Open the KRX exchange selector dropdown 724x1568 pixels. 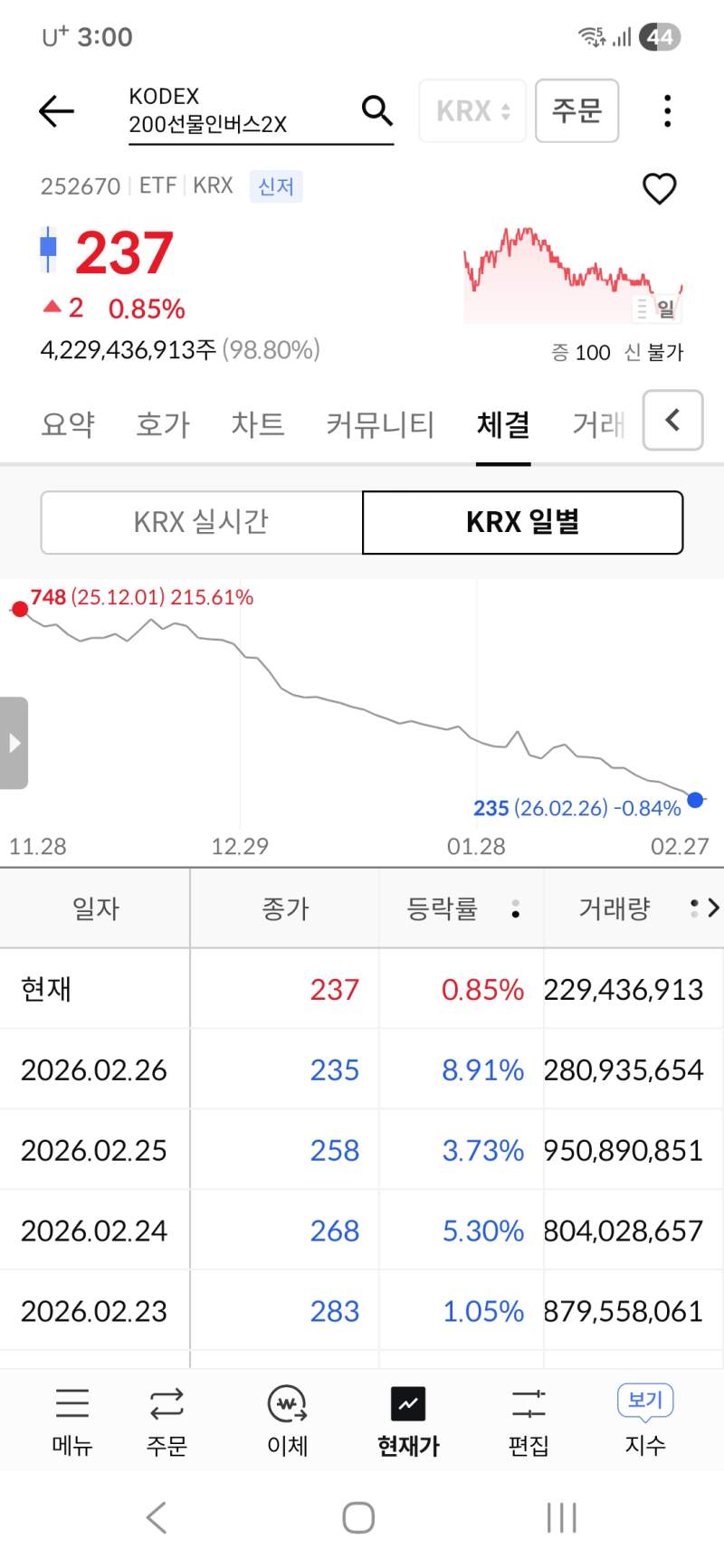point(472,110)
